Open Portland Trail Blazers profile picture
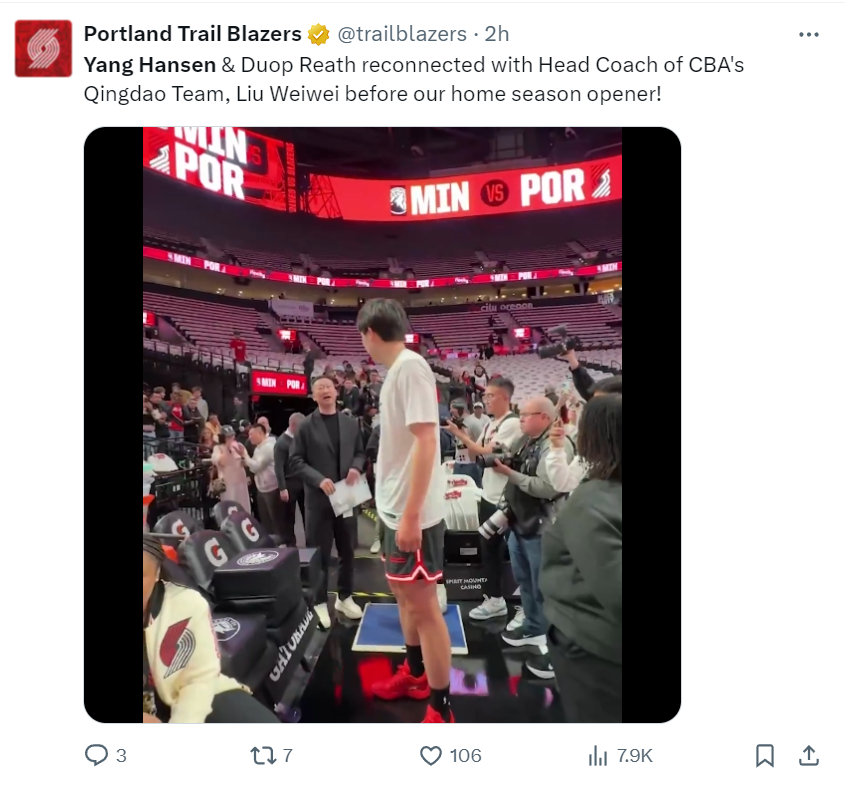This screenshot has height=785, width=845. tap(43, 48)
